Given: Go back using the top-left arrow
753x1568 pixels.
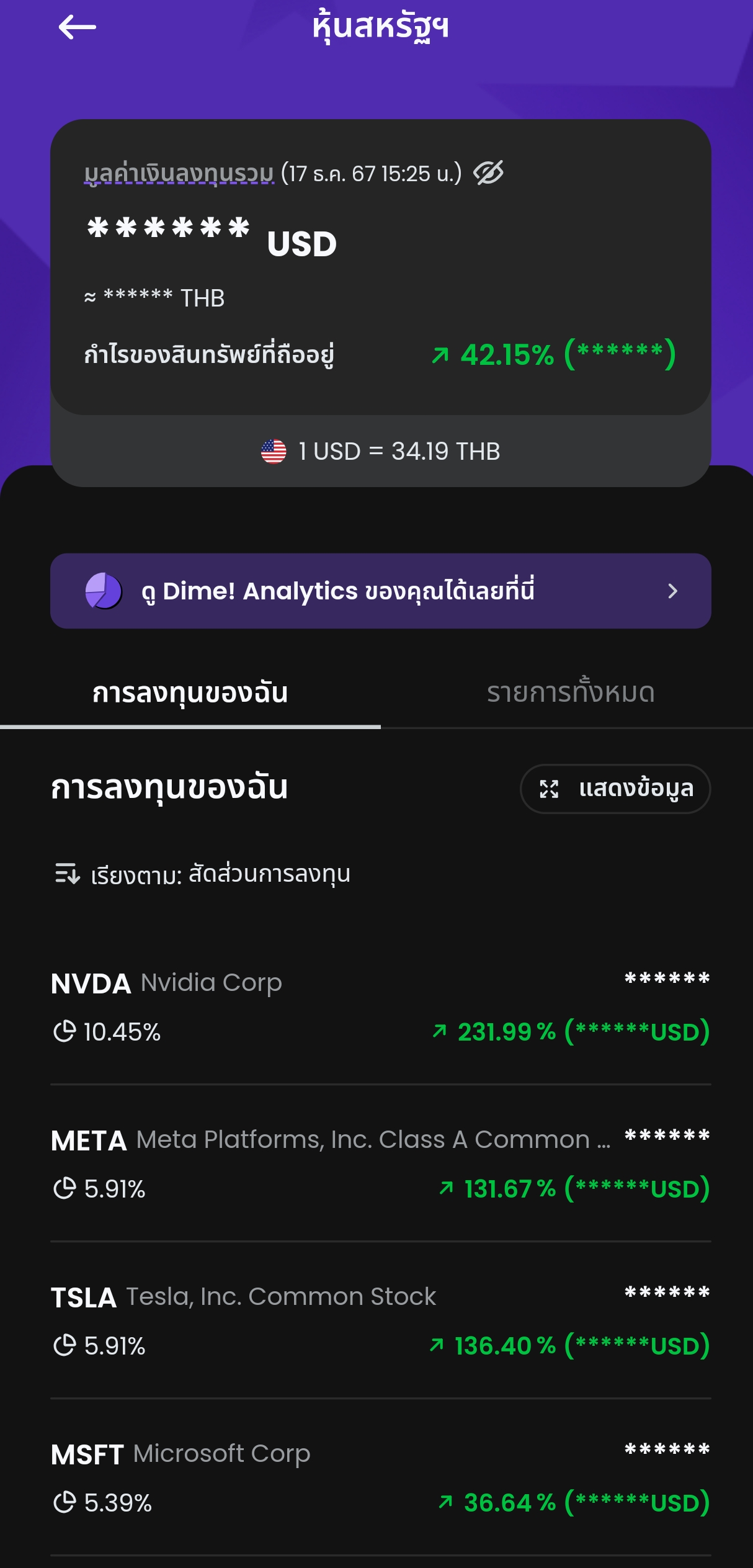Looking at the screenshot, I should (77, 27).
